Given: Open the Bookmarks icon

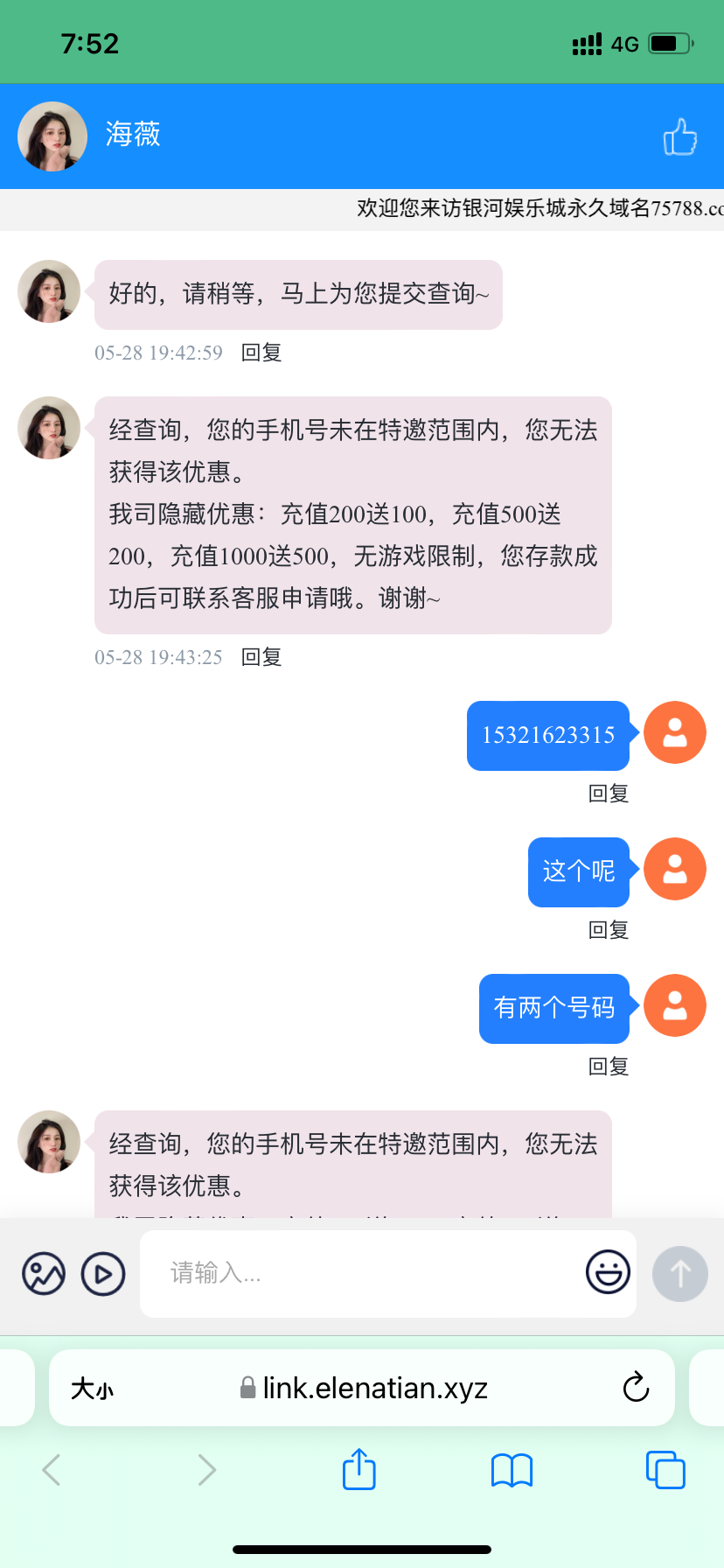Looking at the screenshot, I should 512,1469.
